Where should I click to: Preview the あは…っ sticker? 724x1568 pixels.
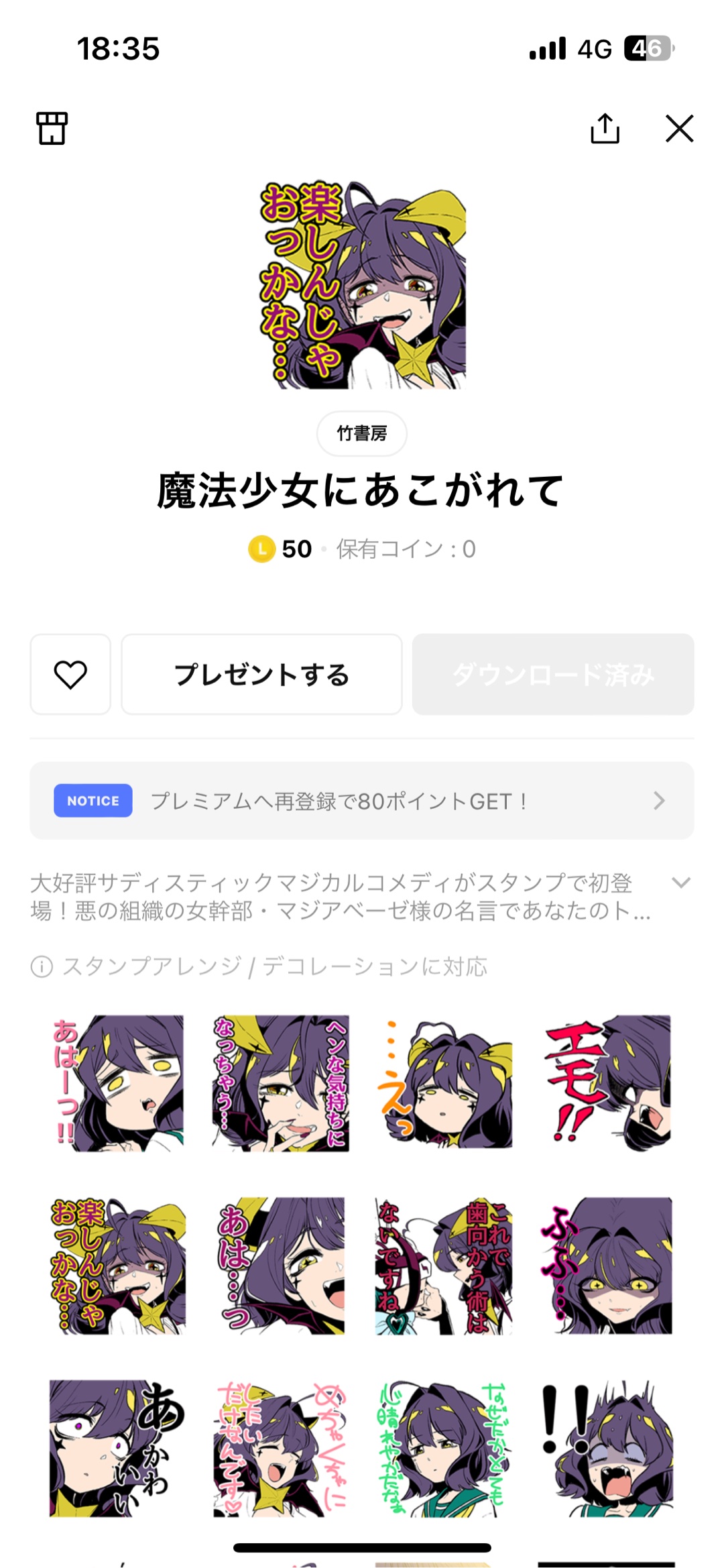tap(281, 1266)
